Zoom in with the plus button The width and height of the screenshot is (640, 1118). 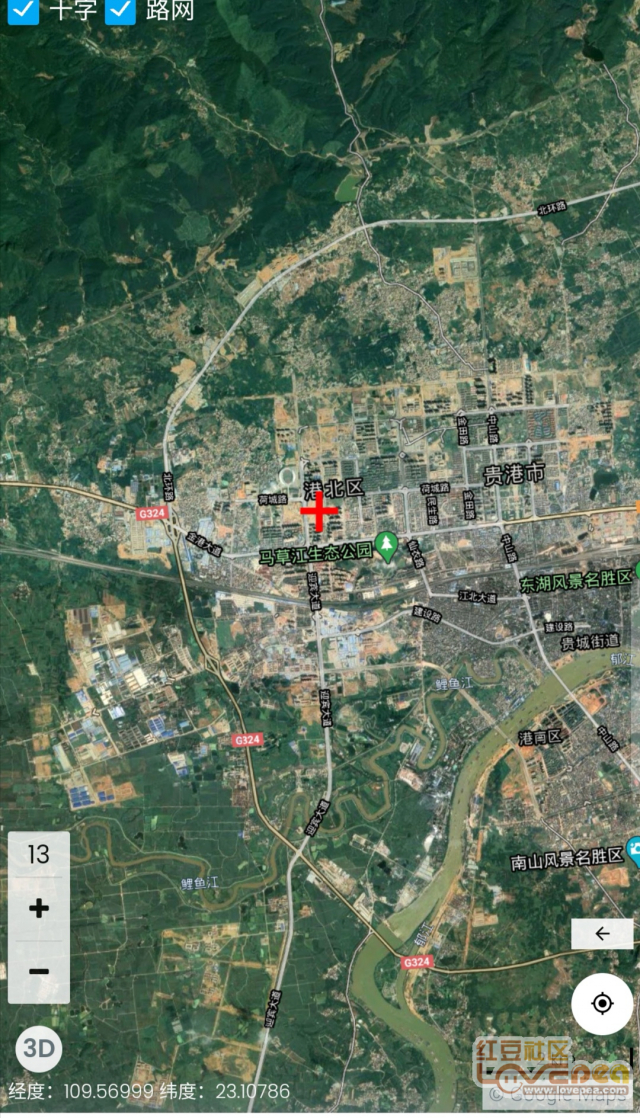(x=39, y=908)
